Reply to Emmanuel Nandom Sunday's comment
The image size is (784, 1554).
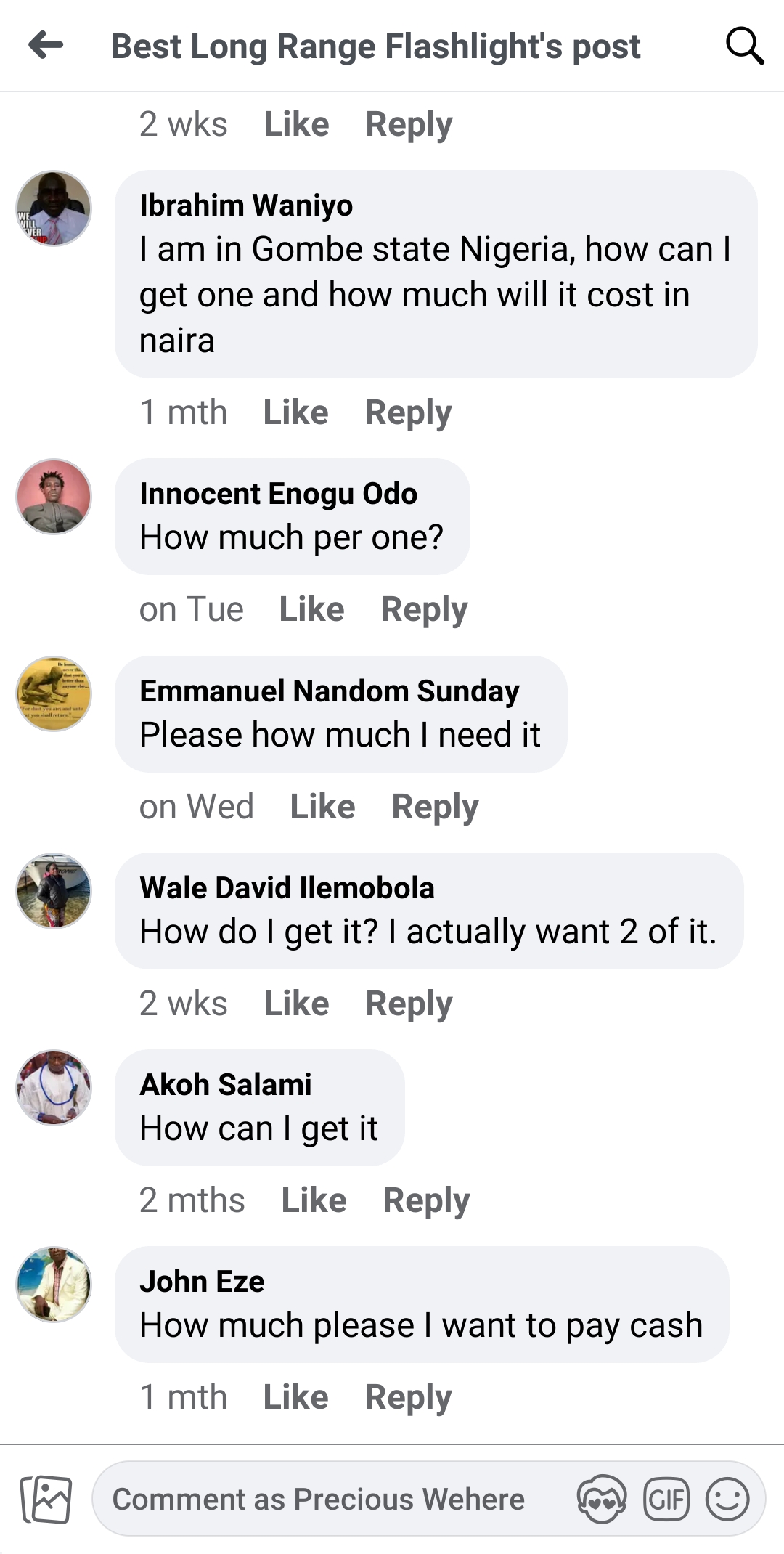(435, 807)
